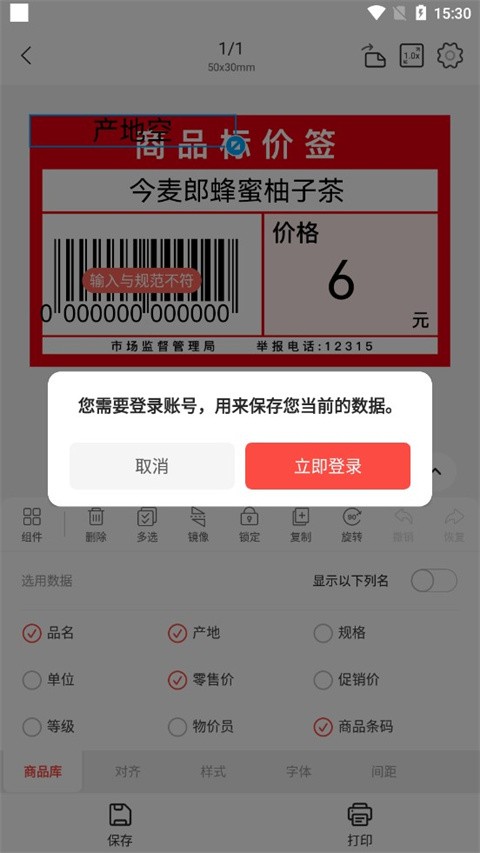Toggle the 显示以下列名 switch
Image resolution: width=480 pixels, height=853 pixels.
click(x=434, y=580)
